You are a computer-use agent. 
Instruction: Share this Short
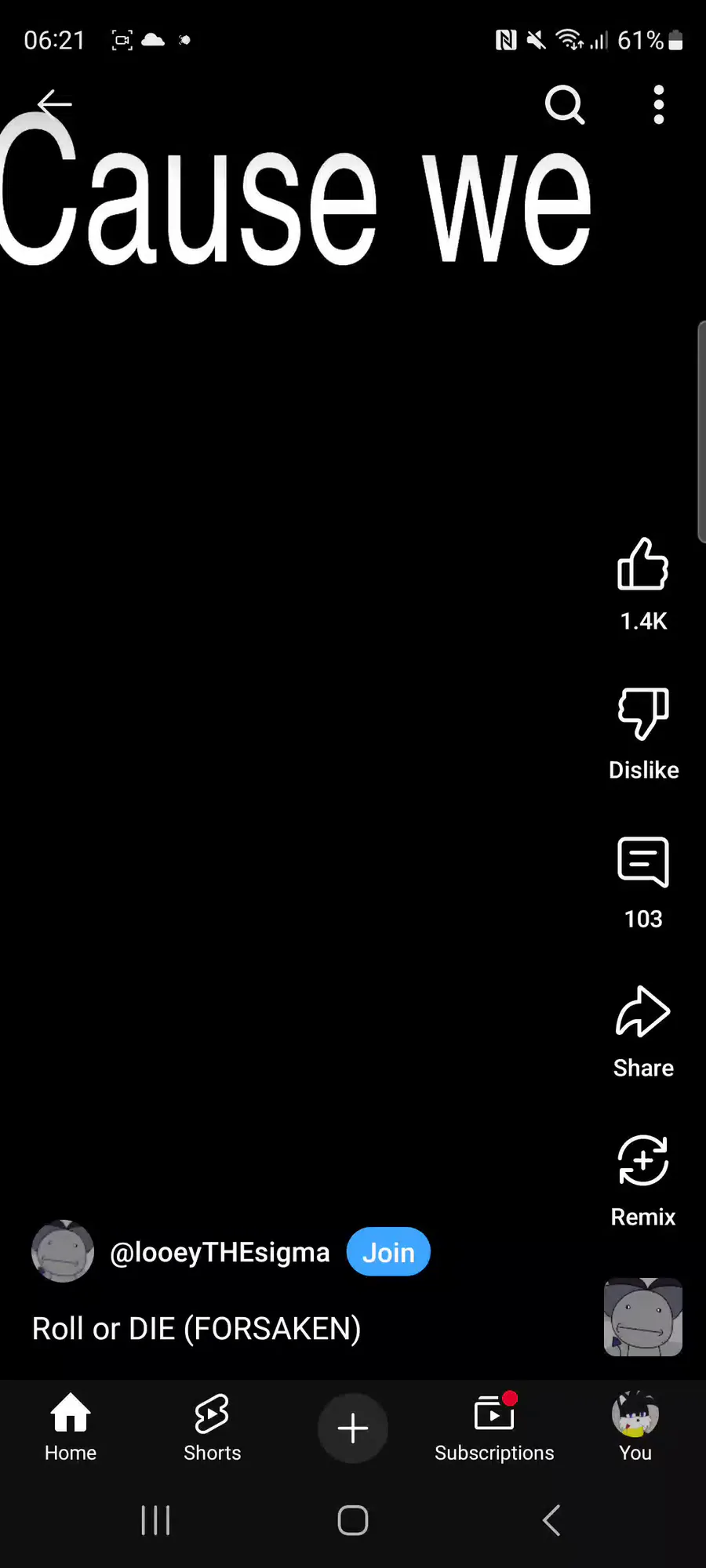pos(643,1011)
